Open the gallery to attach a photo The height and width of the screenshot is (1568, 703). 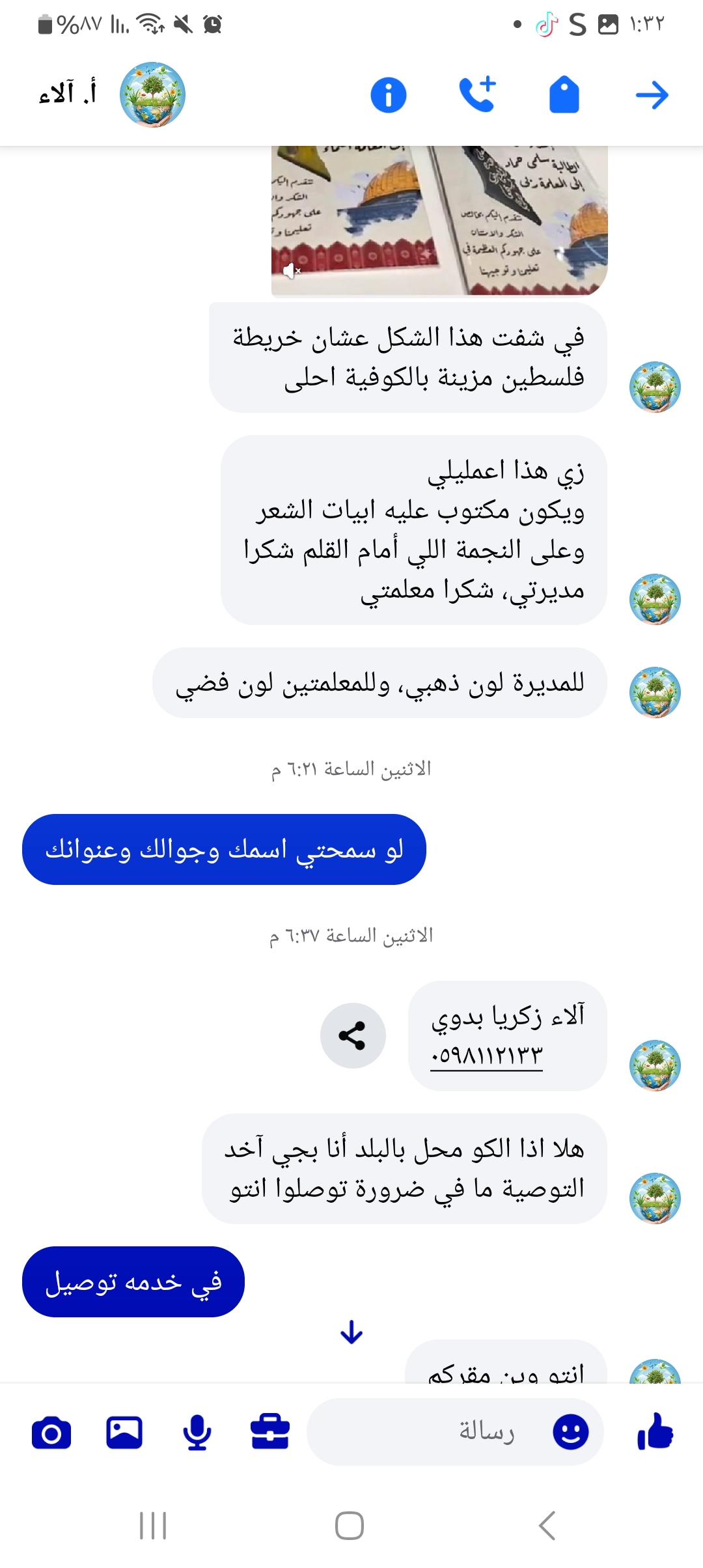coord(124,1432)
